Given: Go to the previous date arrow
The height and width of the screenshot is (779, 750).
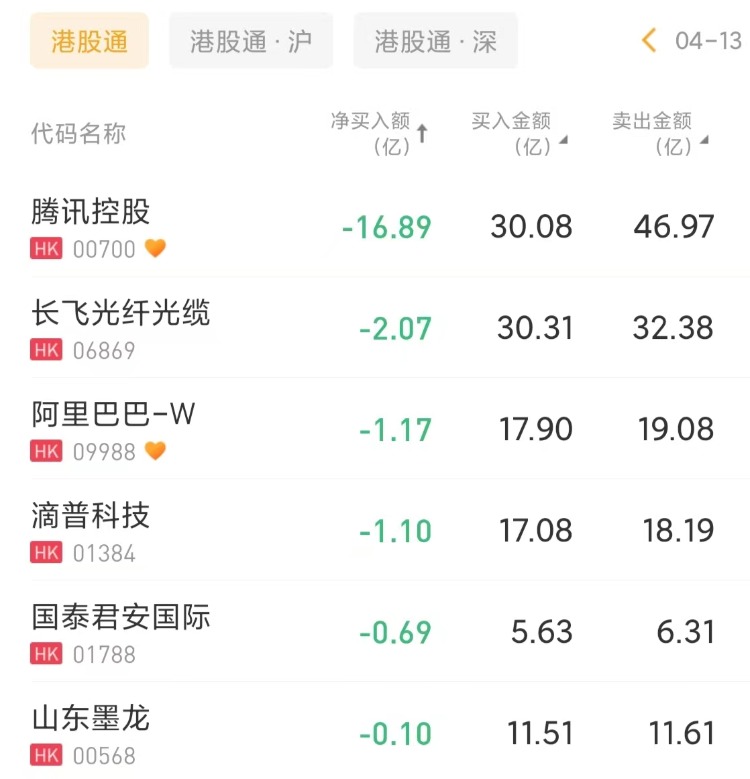Looking at the screenshot, I should tap(649, 41).
